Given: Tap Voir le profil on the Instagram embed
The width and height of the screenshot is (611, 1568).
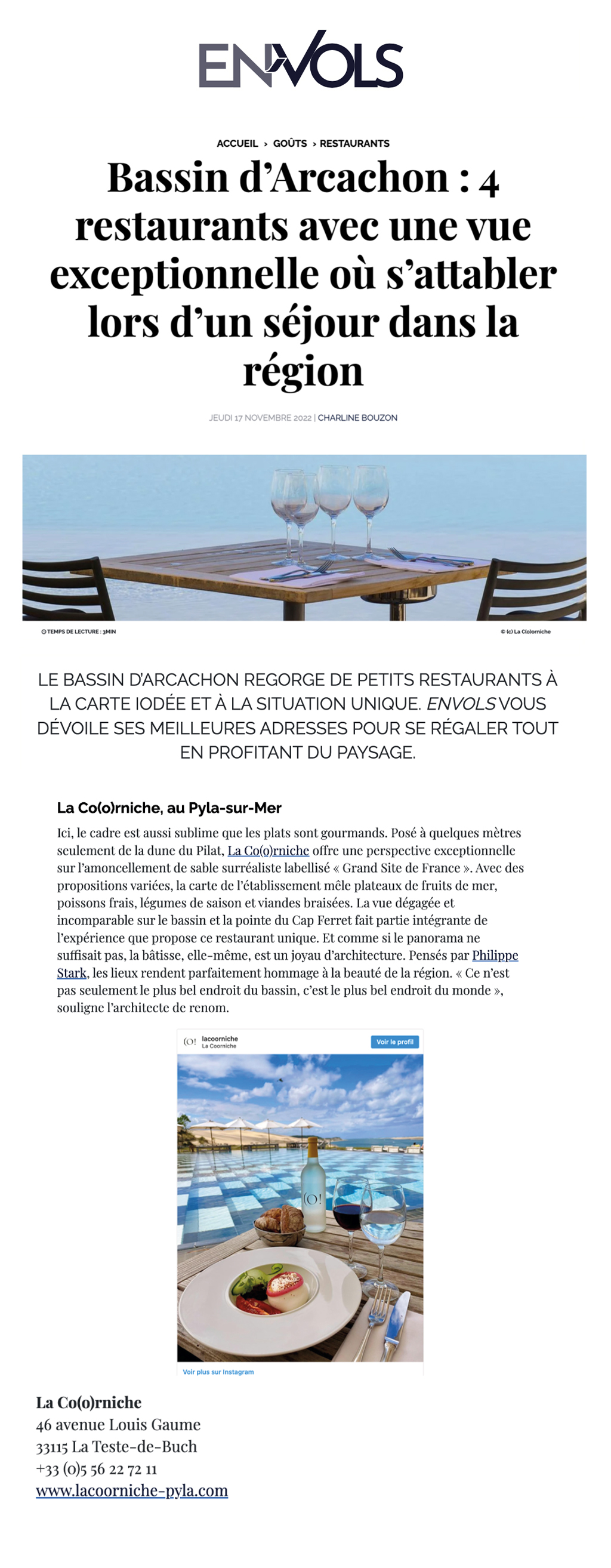Looking at the screenshot, I should [394, 1042].
